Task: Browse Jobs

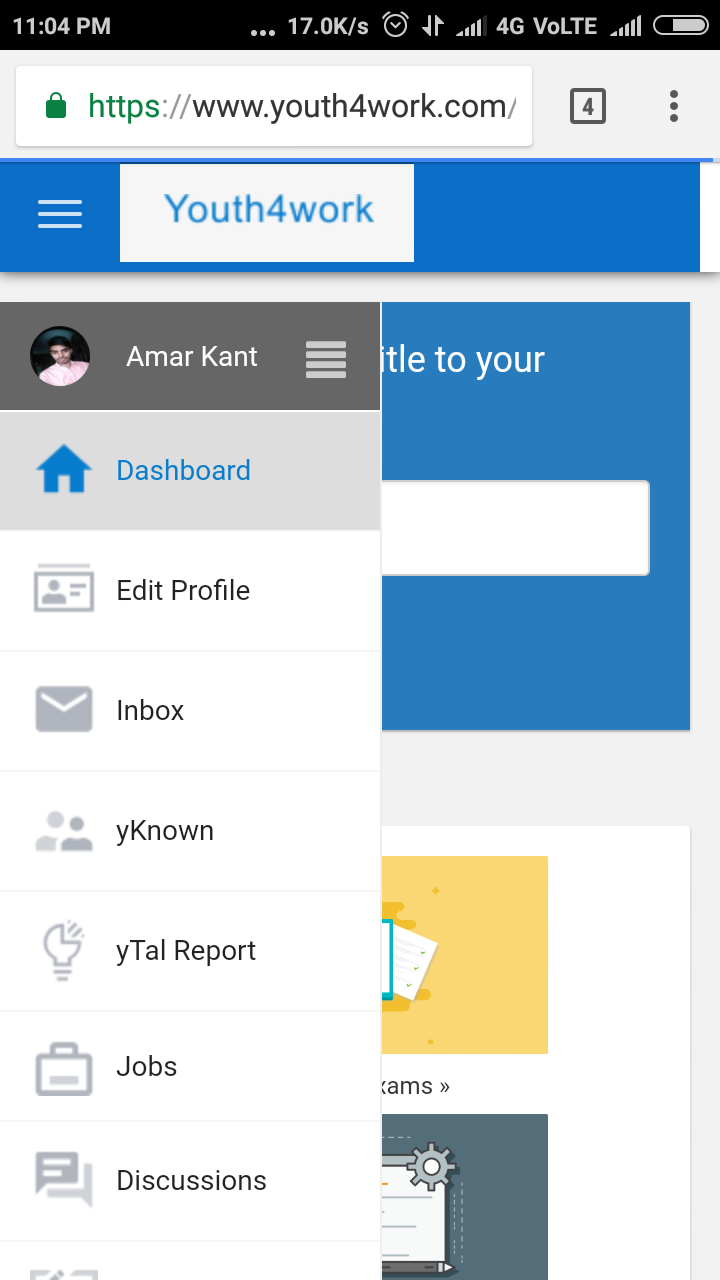Action: click(x=147, y=1067)
